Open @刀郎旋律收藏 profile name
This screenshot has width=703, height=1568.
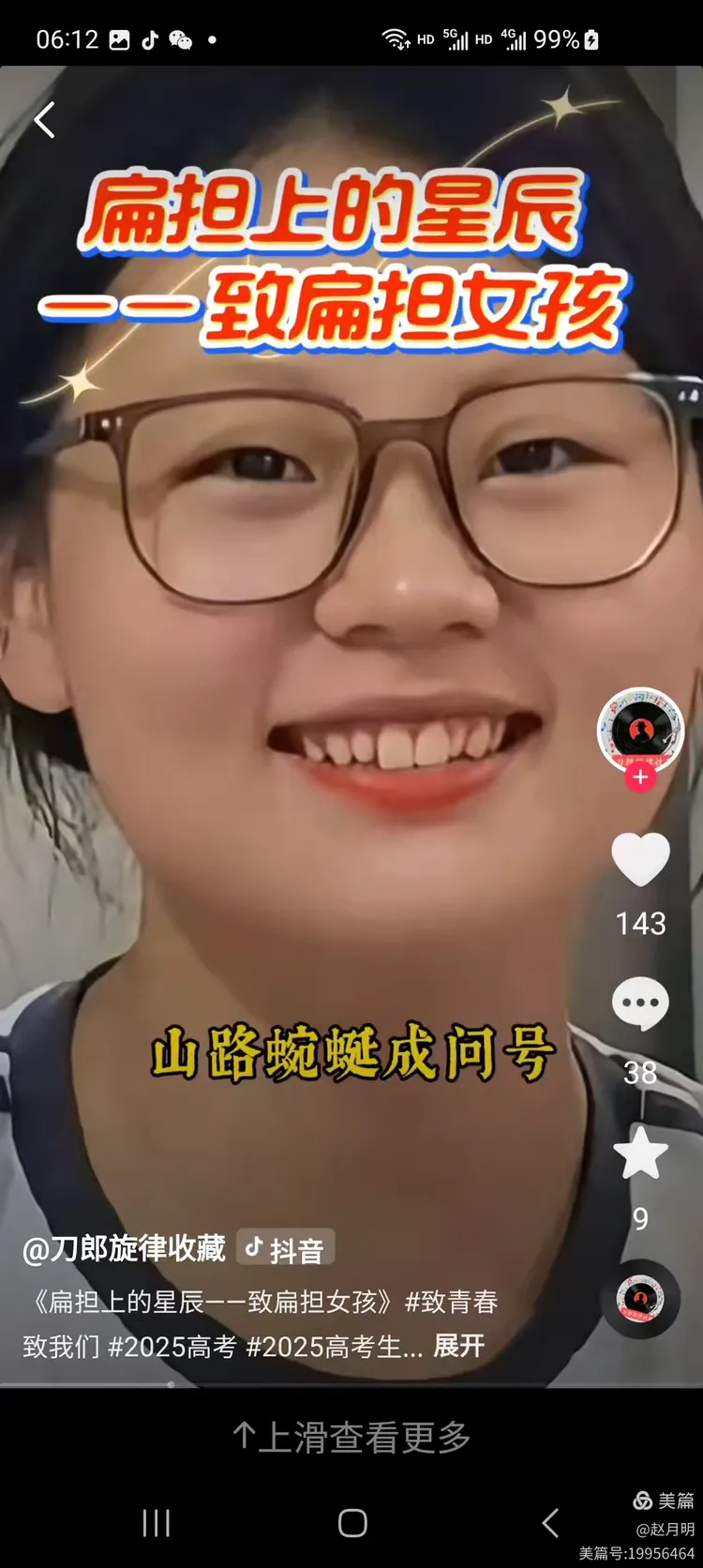click(x=124, y=1249)
